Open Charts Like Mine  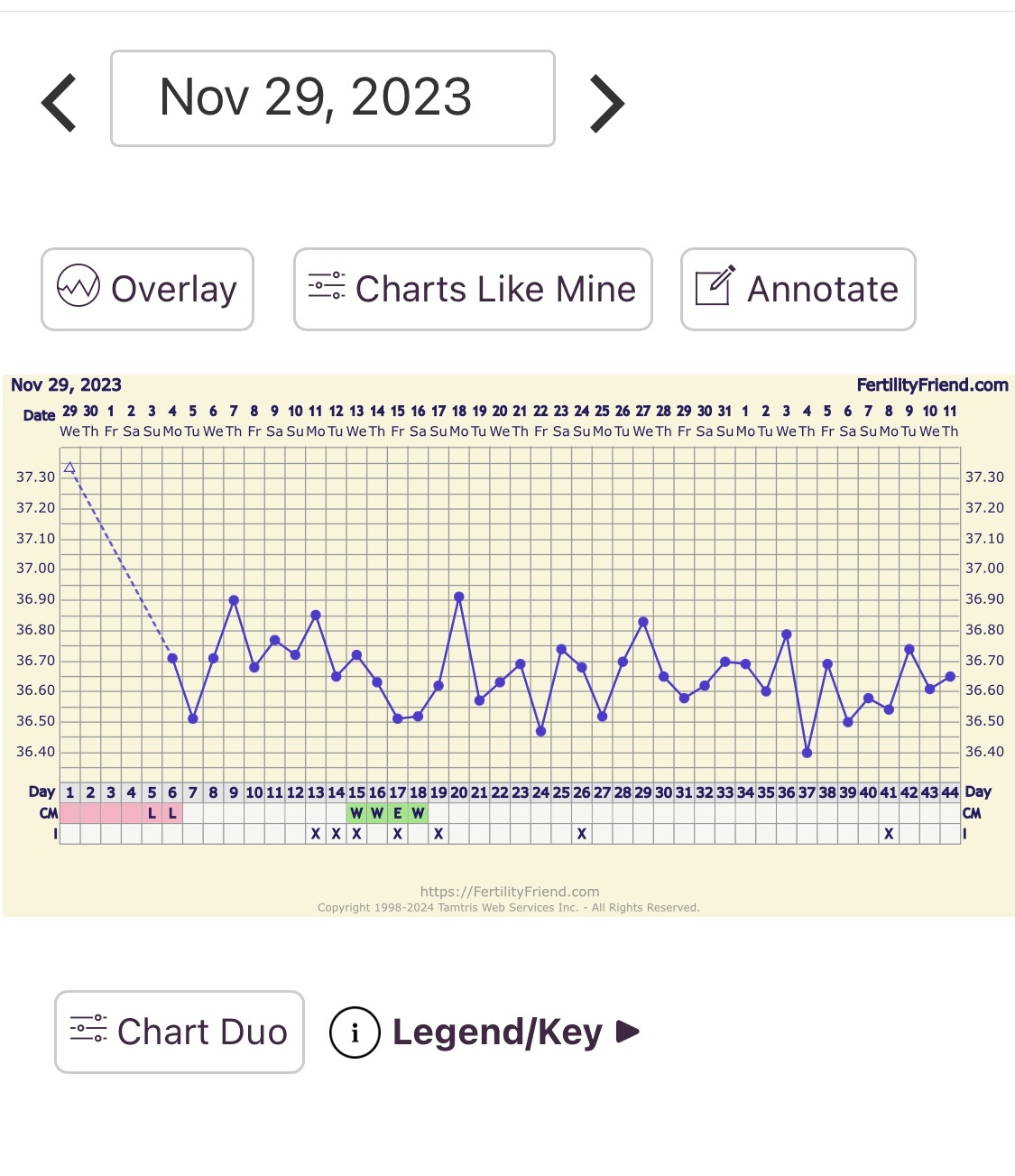473,289
